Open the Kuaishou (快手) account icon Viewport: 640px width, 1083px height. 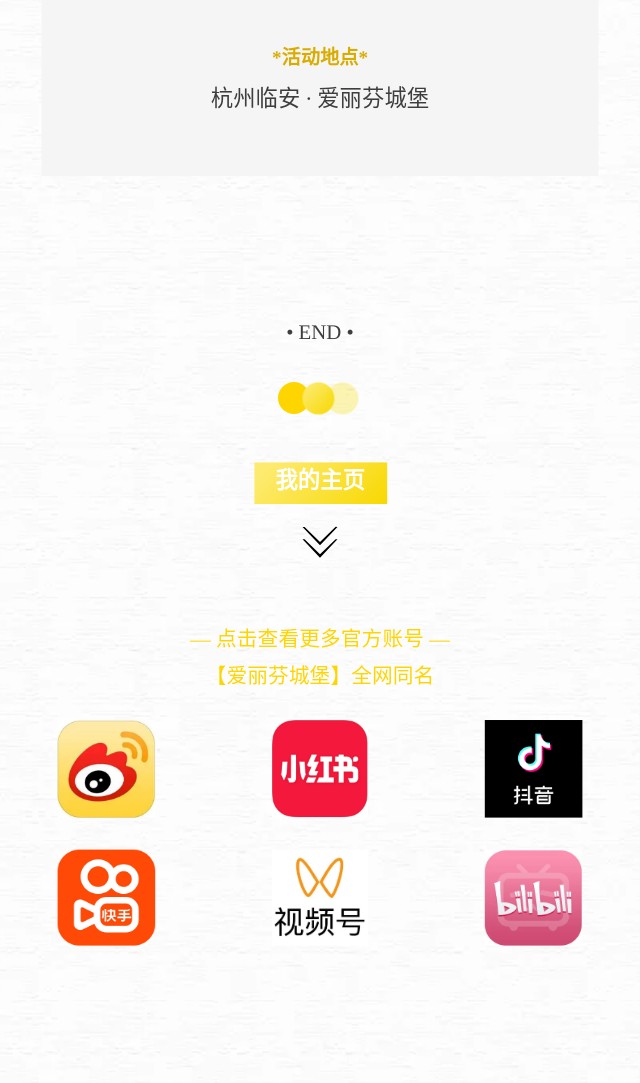pos(106,897)
